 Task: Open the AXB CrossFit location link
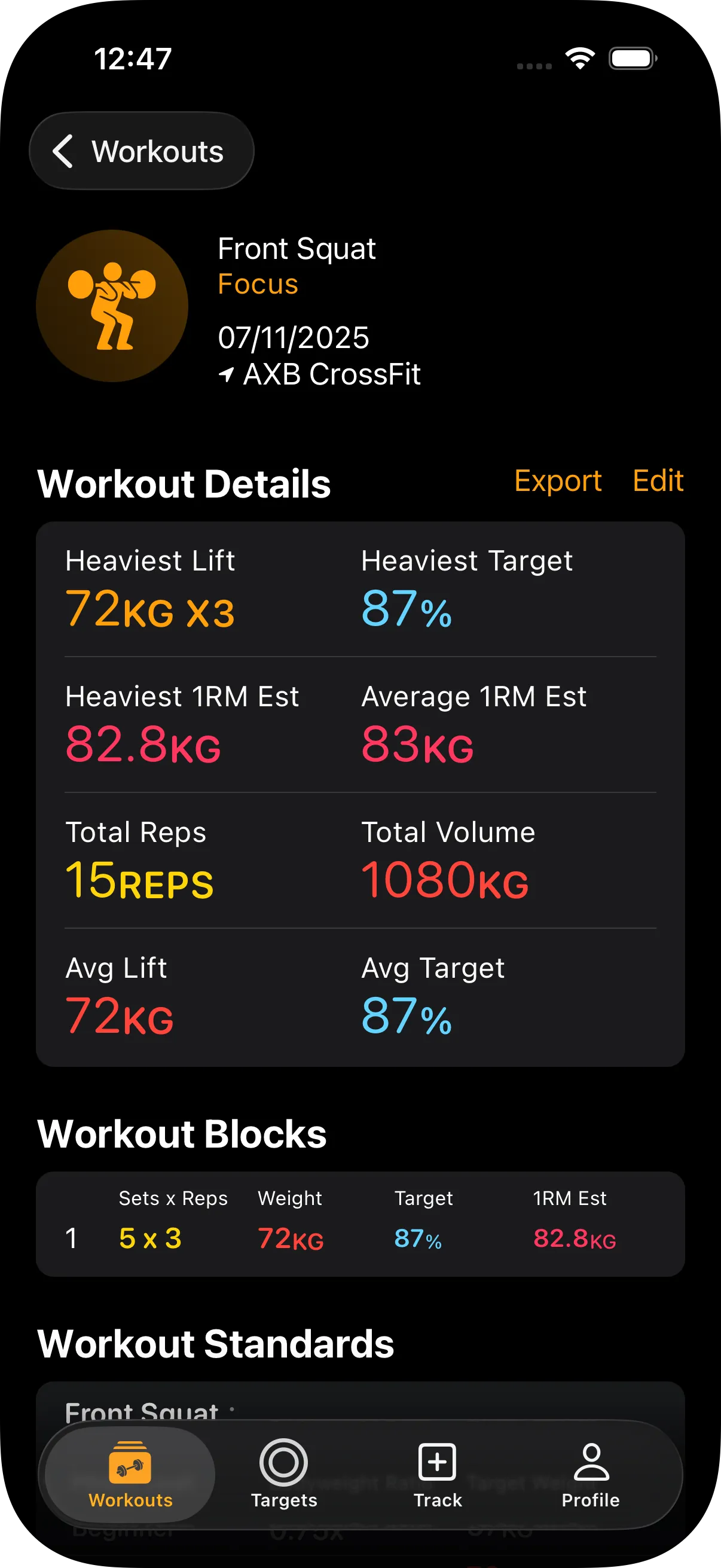point(332,374)
